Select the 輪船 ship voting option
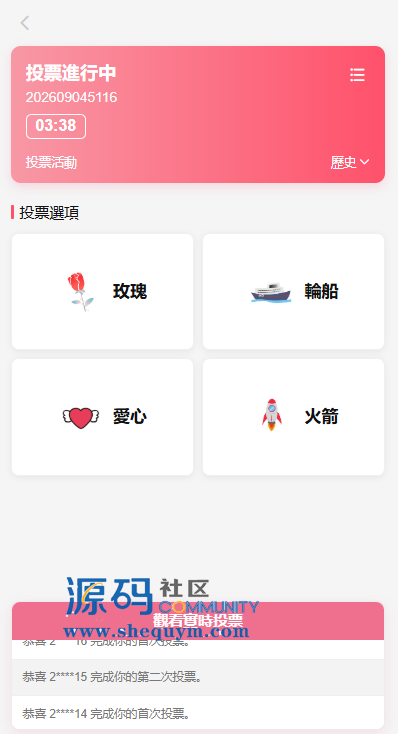Screen dimensions: 398x734 coord(294,292)
